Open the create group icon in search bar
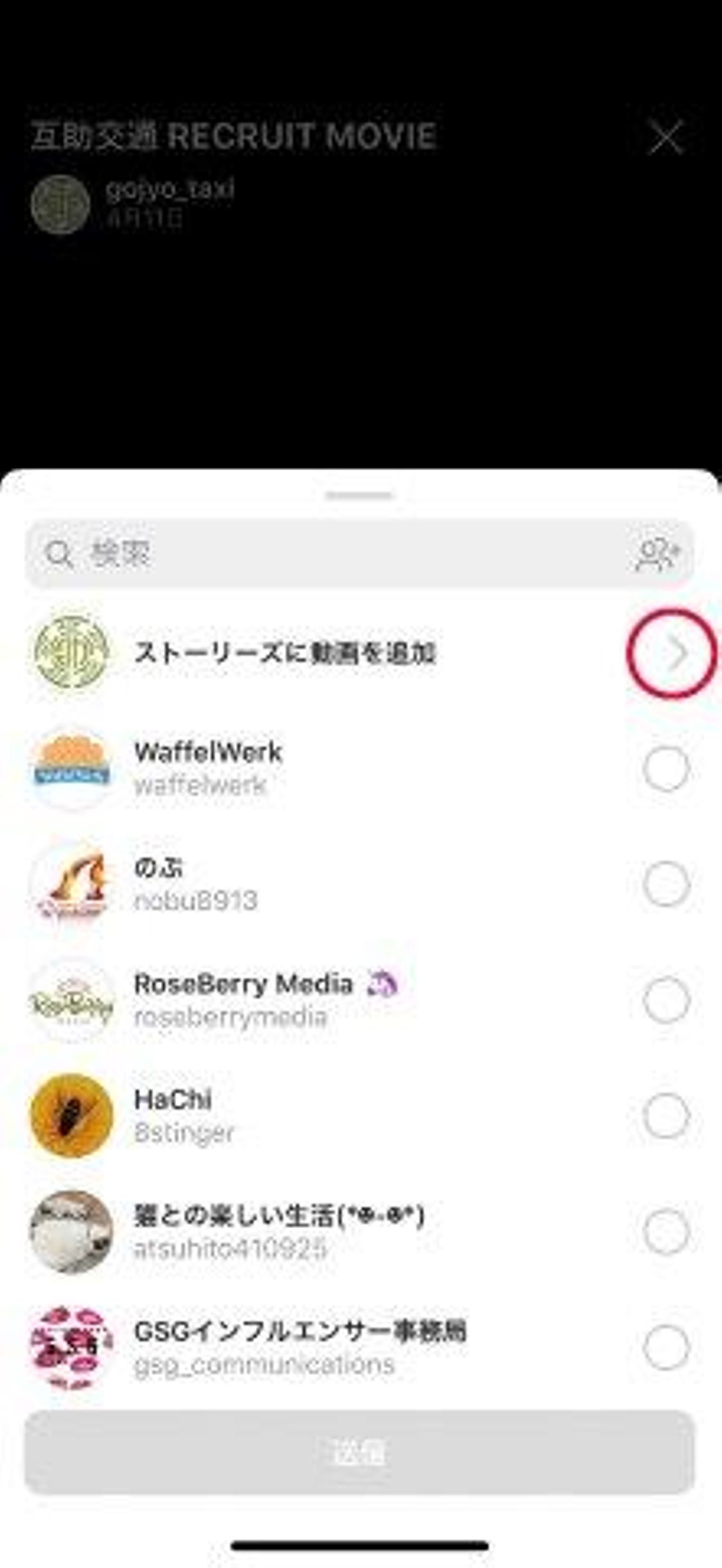The height and width of the screenshot is (1568, 722). point(656,554)
